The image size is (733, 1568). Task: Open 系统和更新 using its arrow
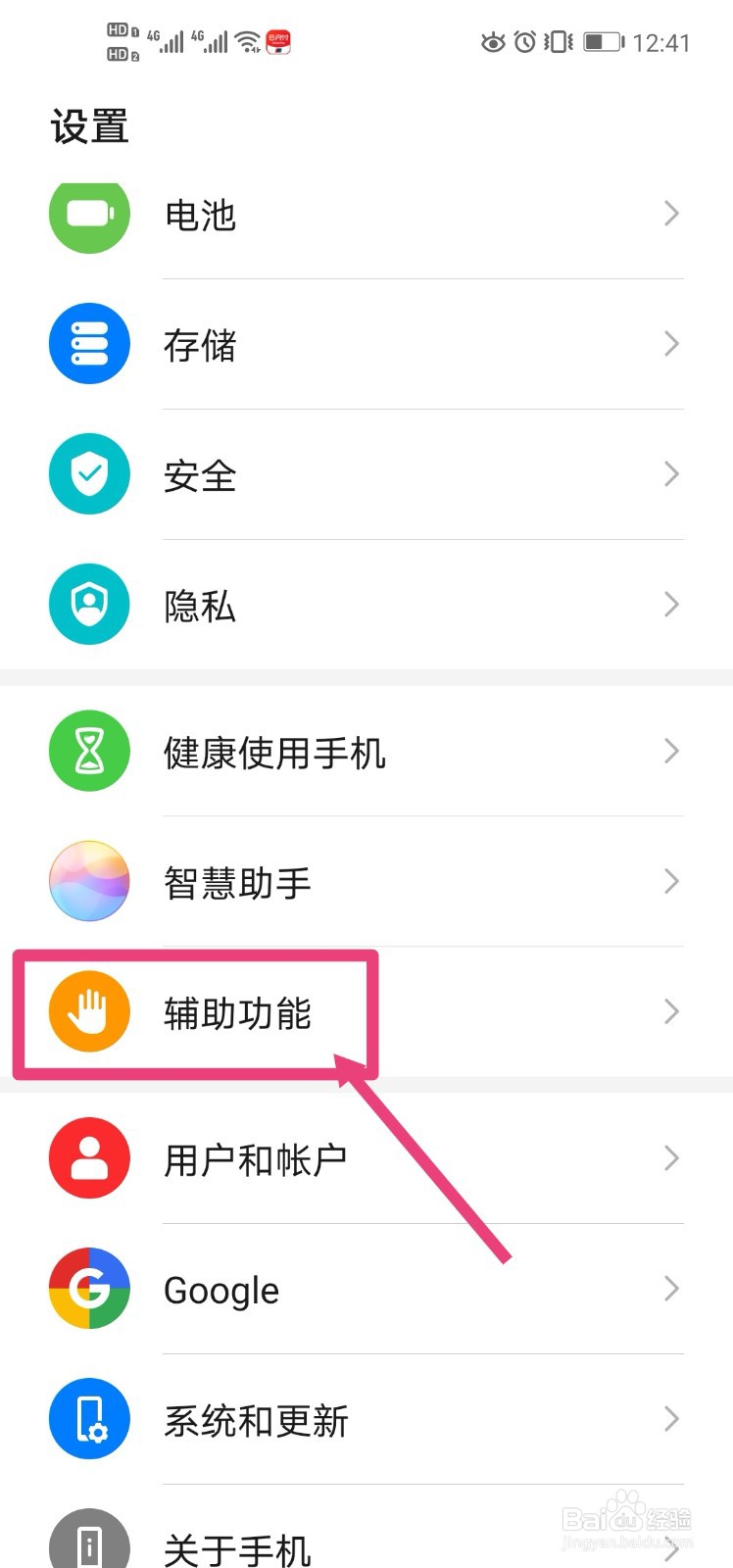(671, 1419)
